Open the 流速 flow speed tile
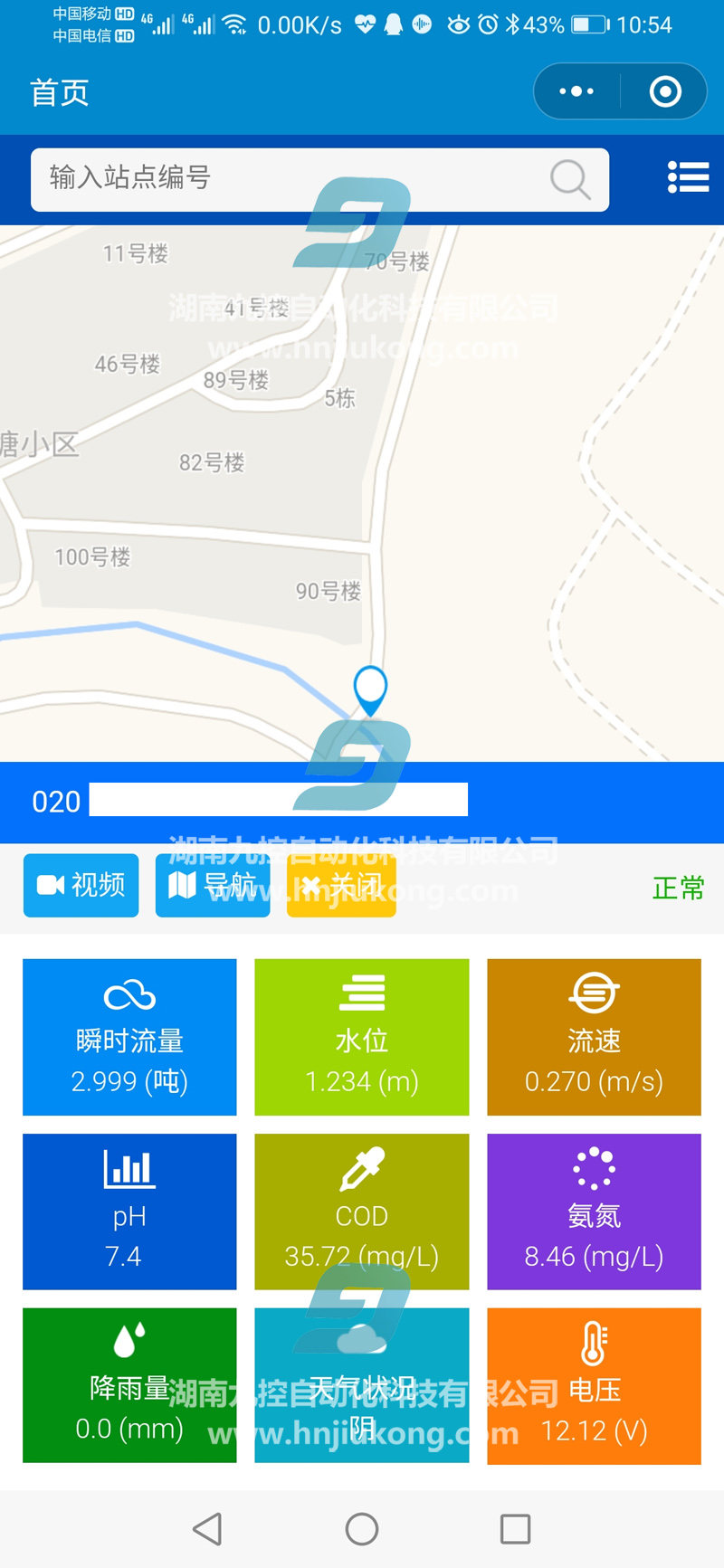This screenshot has width=724, height=1568. (594, 1037)
